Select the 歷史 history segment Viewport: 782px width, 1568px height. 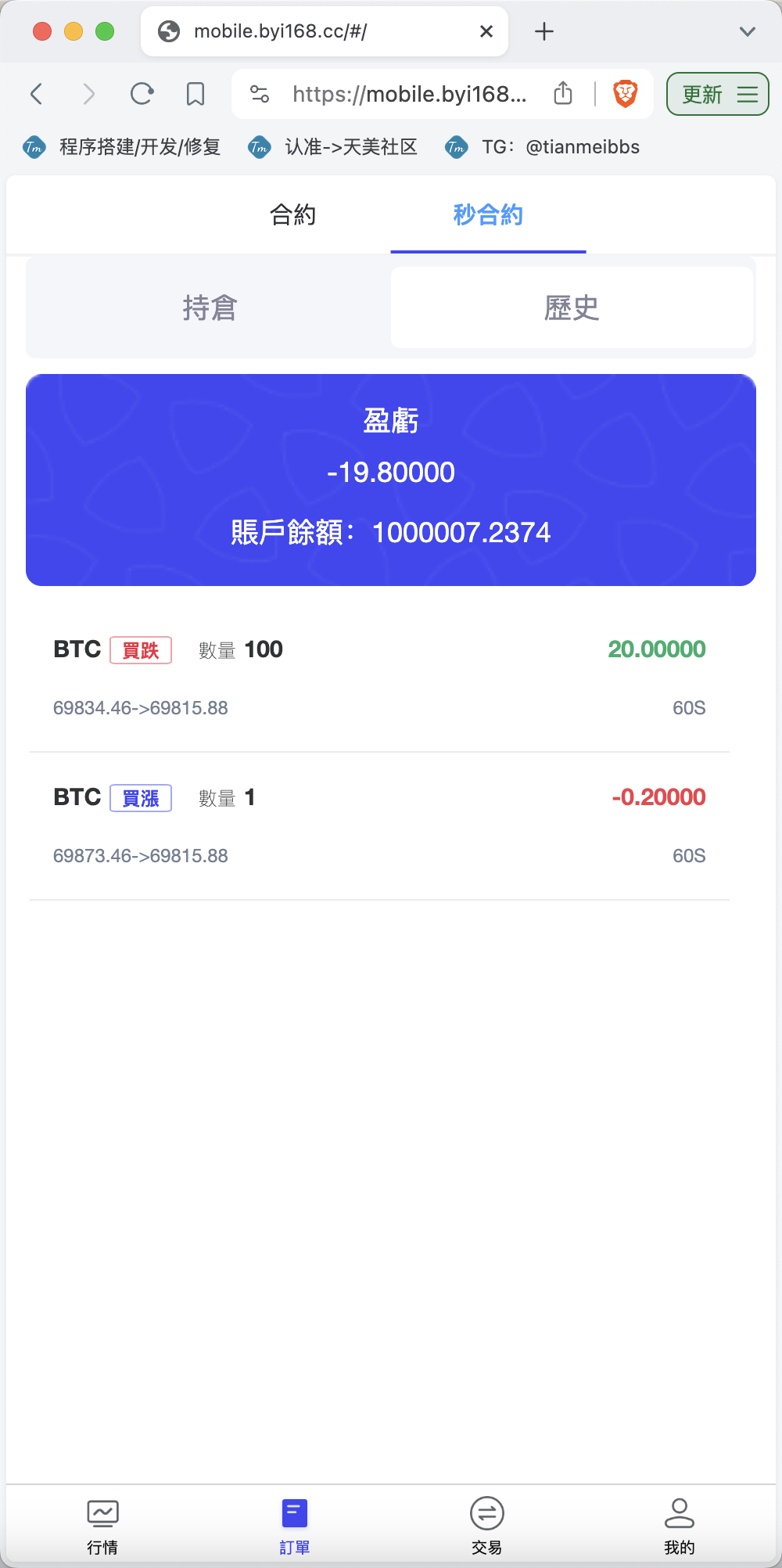pyautogui.click(x=572, y=307)
